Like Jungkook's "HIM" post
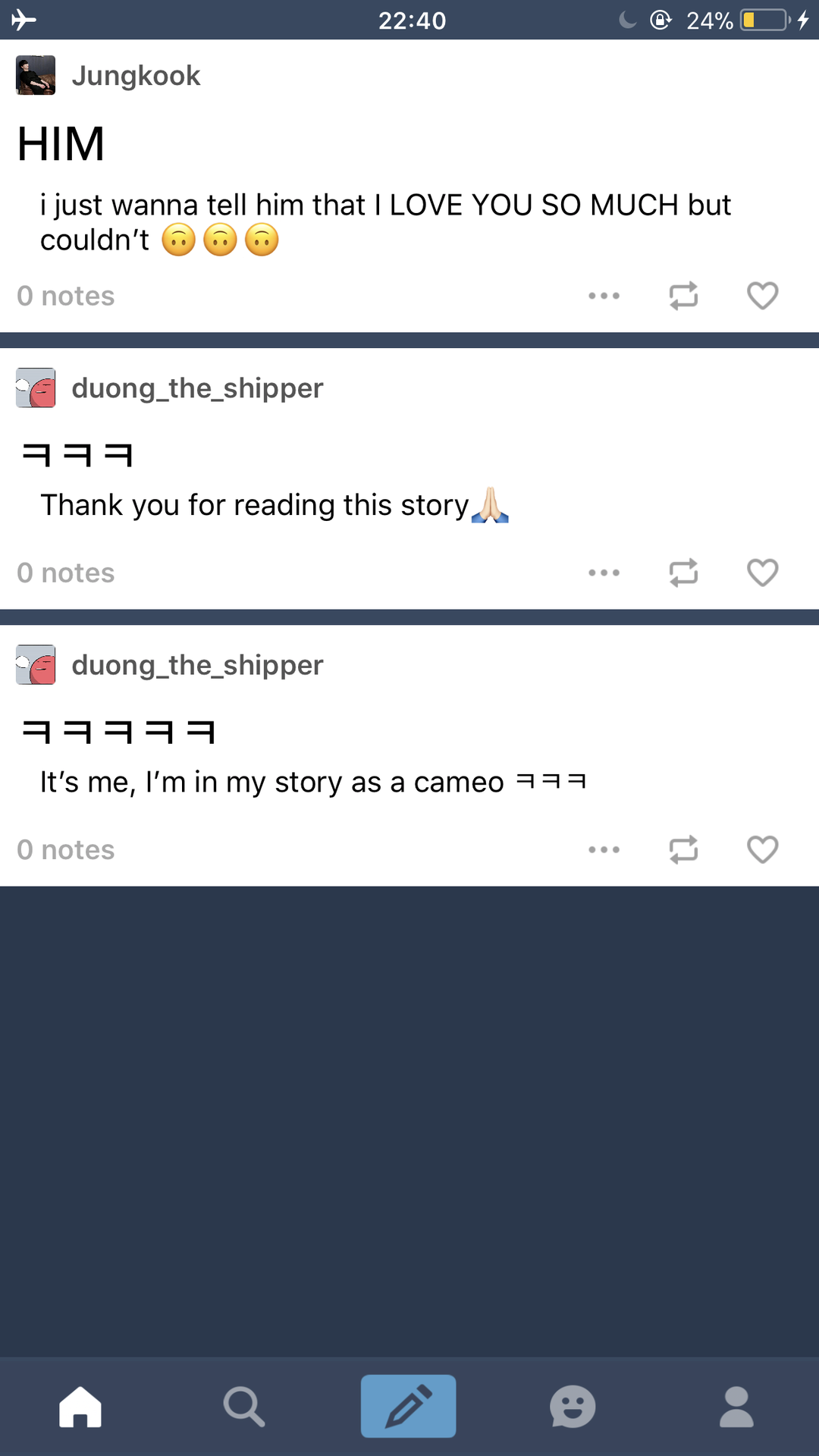The width and height of the screenshot is (819, 1456). pyautogui.click(x=762, y=296)
